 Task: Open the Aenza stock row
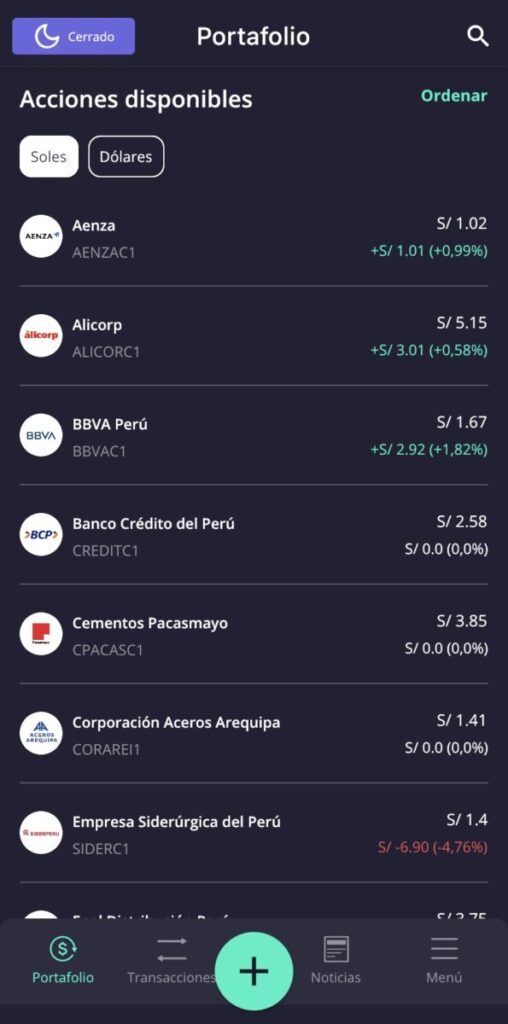(254, 237)
